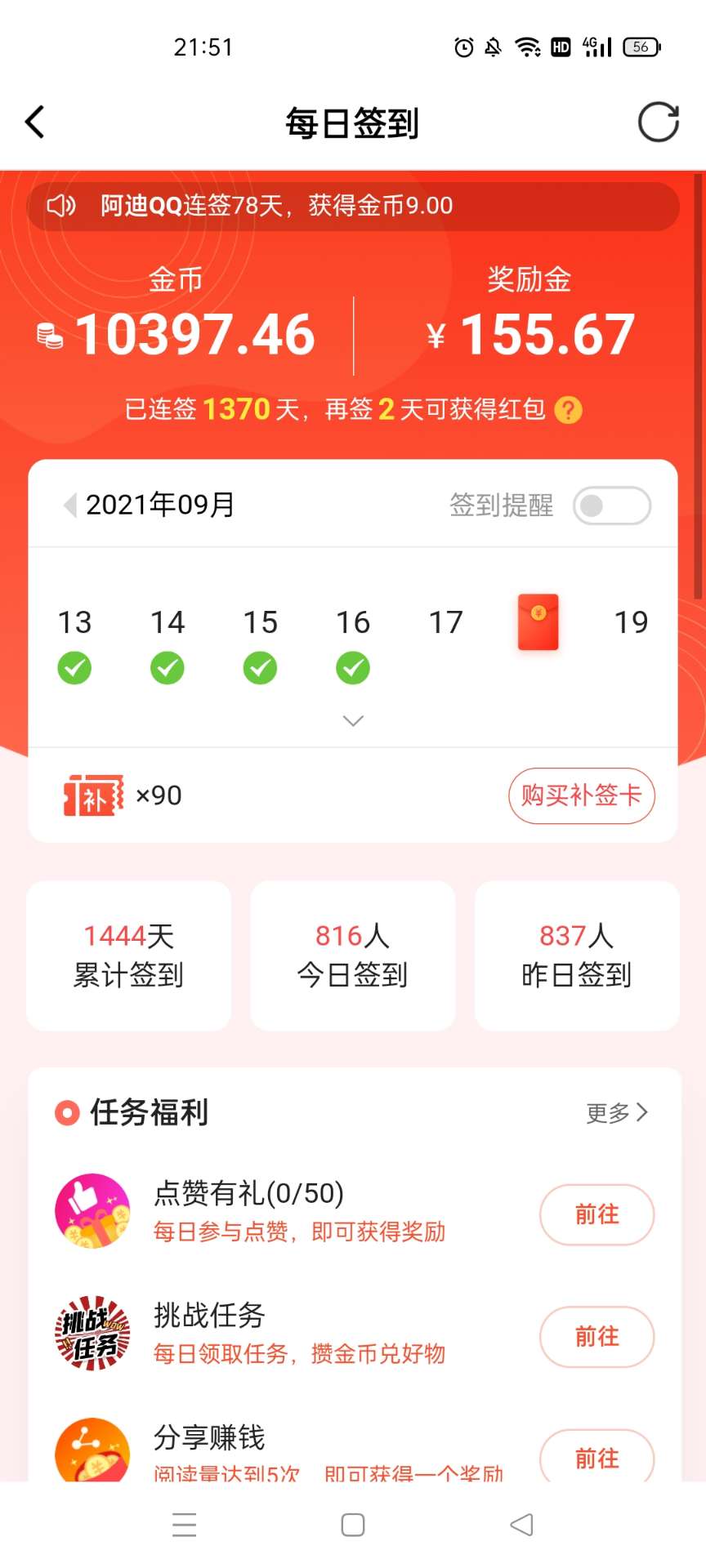Image resolution: width=706 pixels, height=1568 pixels.
Task: Open 更多 in 任务福利
Action: 617,1112
